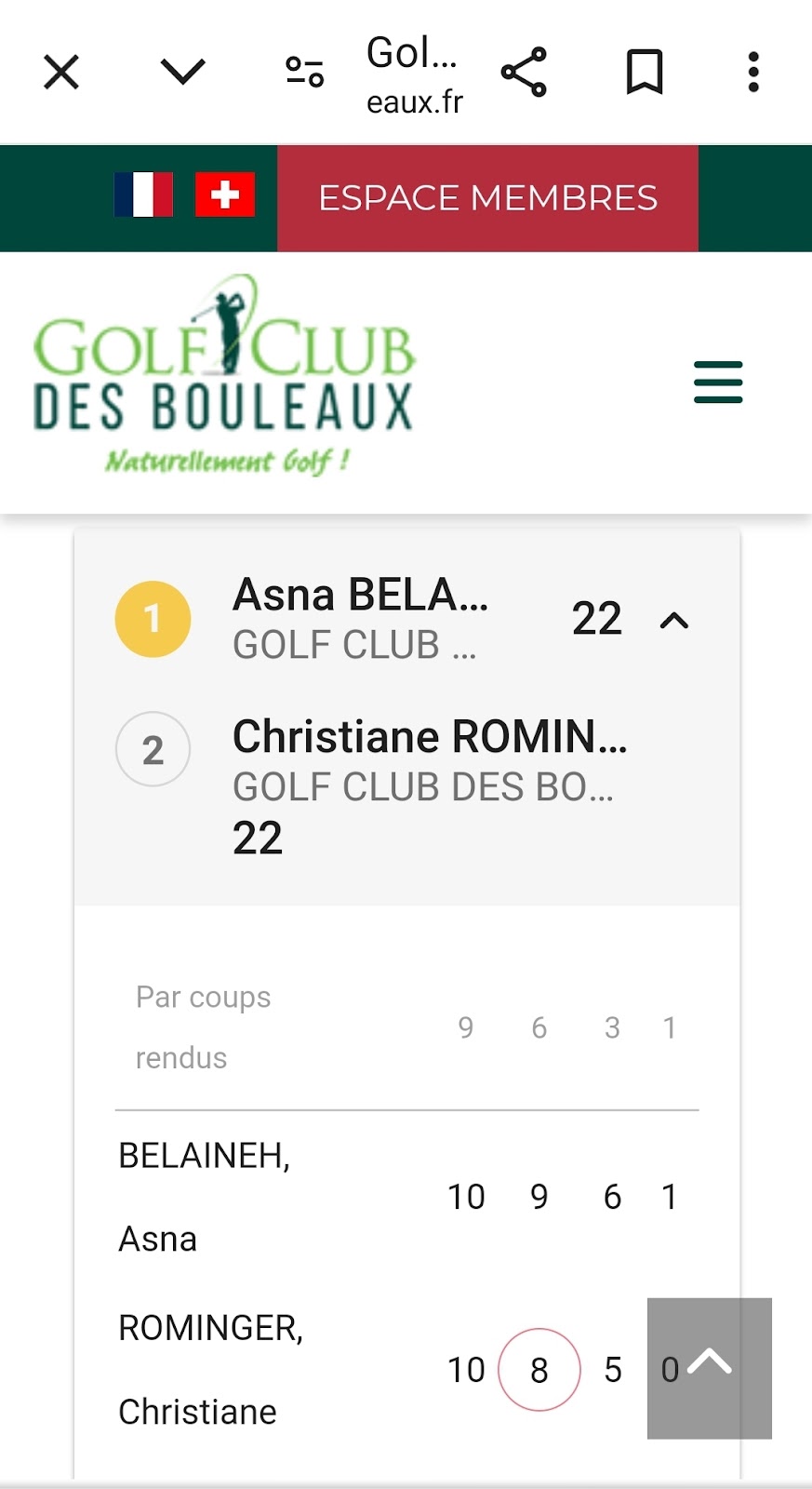The image size is (812, 1489).
Task: Select the Swiss flag option
Action: [x=224, y=195]
